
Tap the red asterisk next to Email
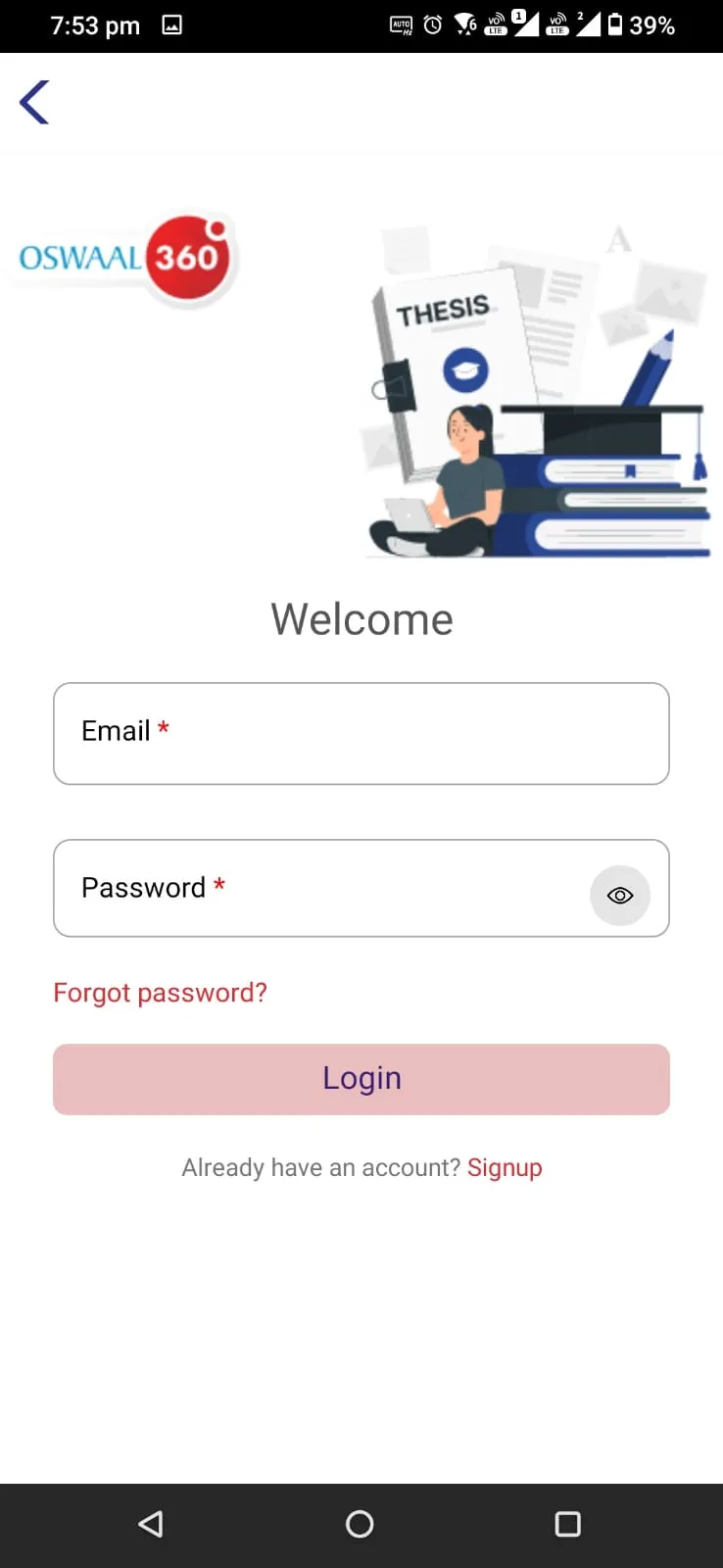tap(163, 727)
